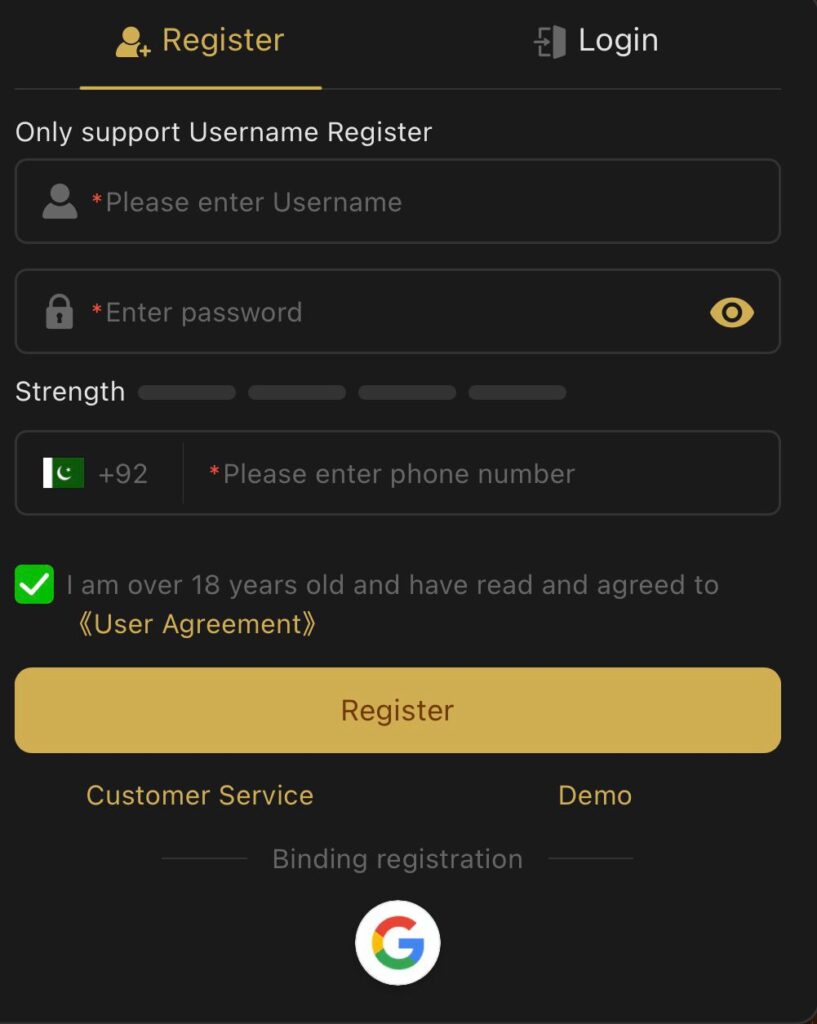Screen dimensions: 817x1024
Task: Select the Register tab
Action: pyautogui.click(x=201, y=41)
